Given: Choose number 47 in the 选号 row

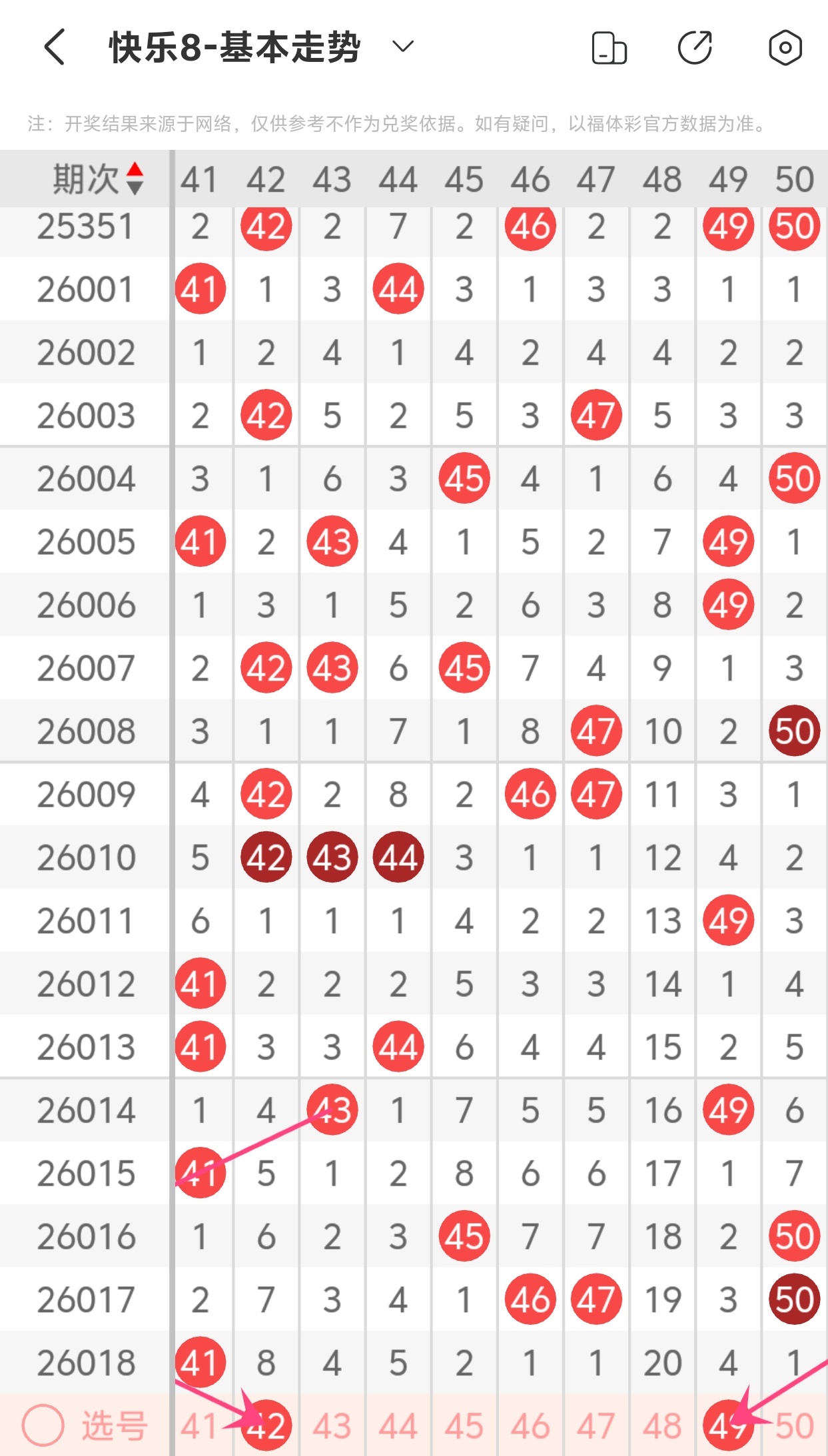Looking at the screenshot, I should 596,1426.
